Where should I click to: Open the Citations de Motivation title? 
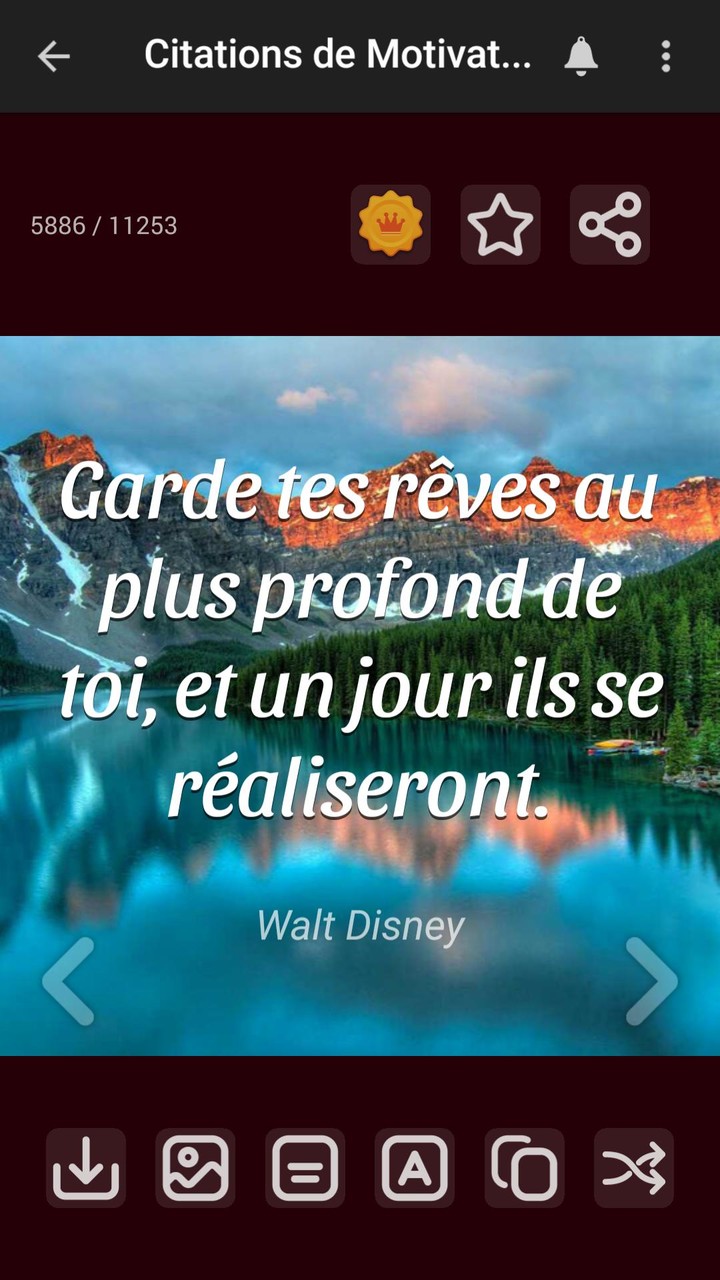pos(340,55)
